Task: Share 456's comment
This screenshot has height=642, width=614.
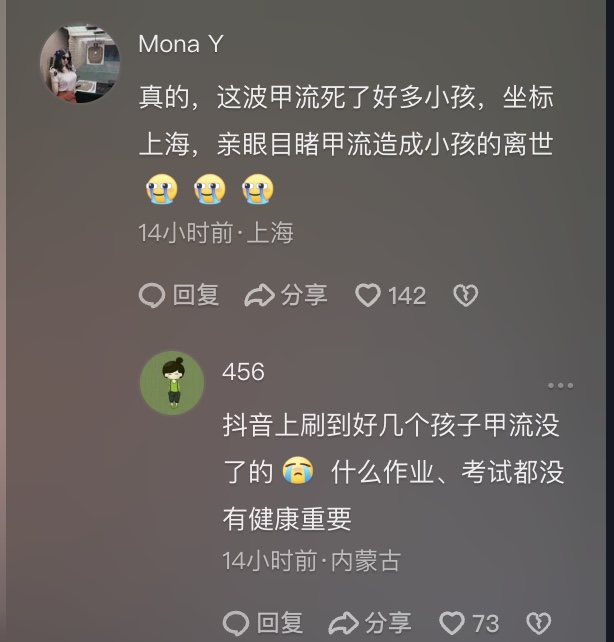Action: [x=370, y=622]
